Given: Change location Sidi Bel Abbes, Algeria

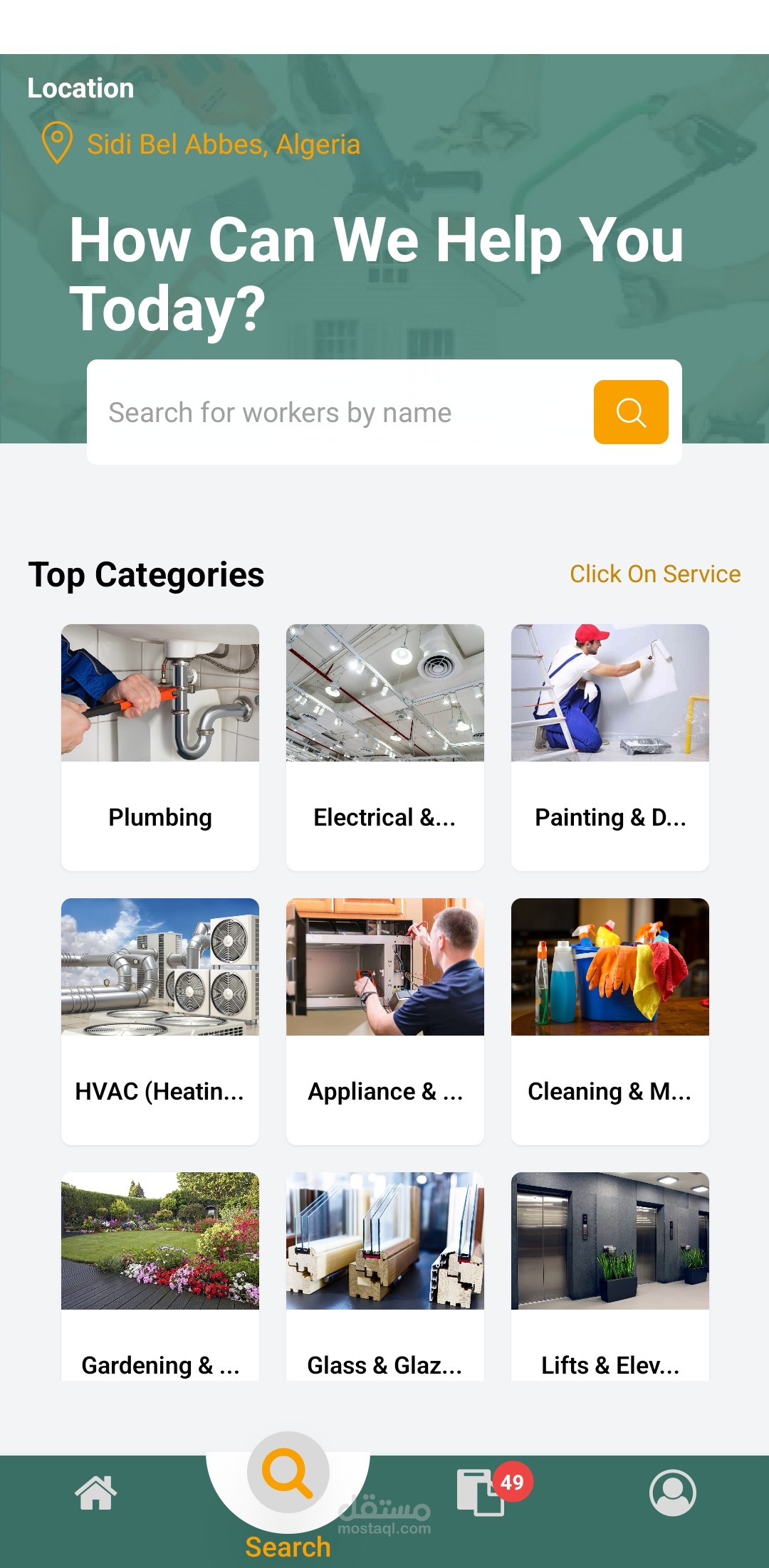Looking at the screenshot, I should click(x=202, y=144).
